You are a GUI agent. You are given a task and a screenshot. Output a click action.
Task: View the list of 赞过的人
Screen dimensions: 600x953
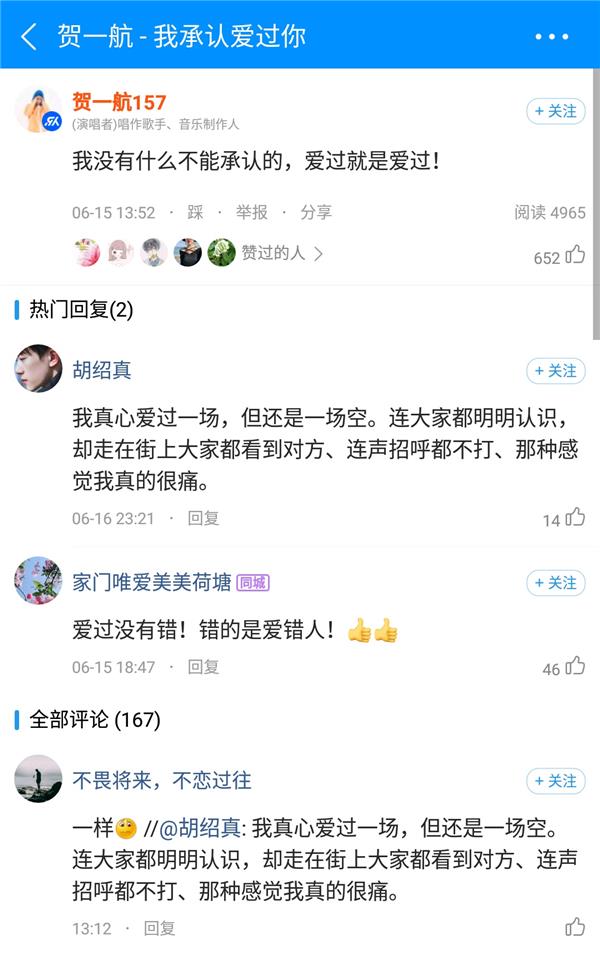[281, 253]
